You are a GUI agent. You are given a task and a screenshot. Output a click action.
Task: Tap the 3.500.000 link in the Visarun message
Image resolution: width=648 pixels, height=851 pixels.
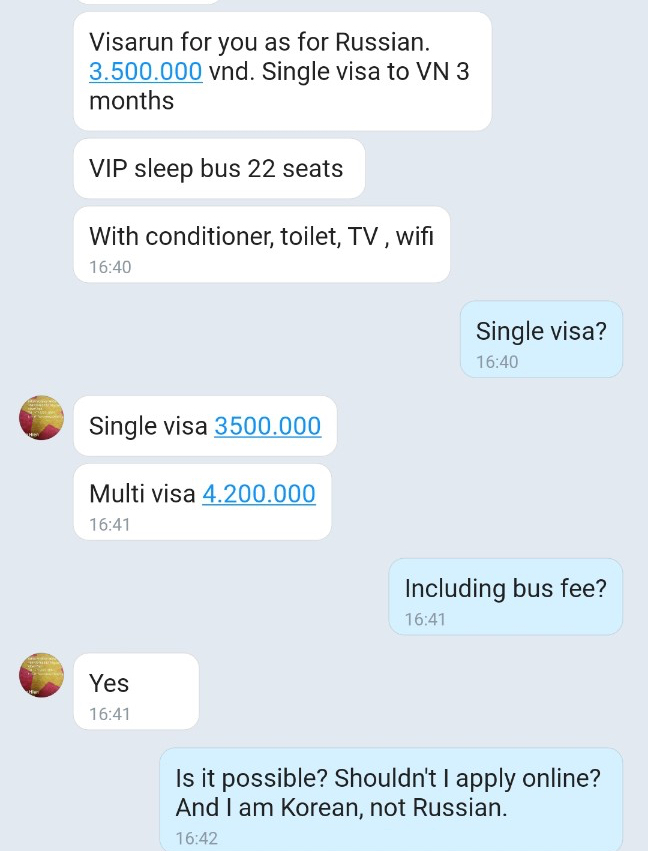pyautogui.click(x=146, y=72)
